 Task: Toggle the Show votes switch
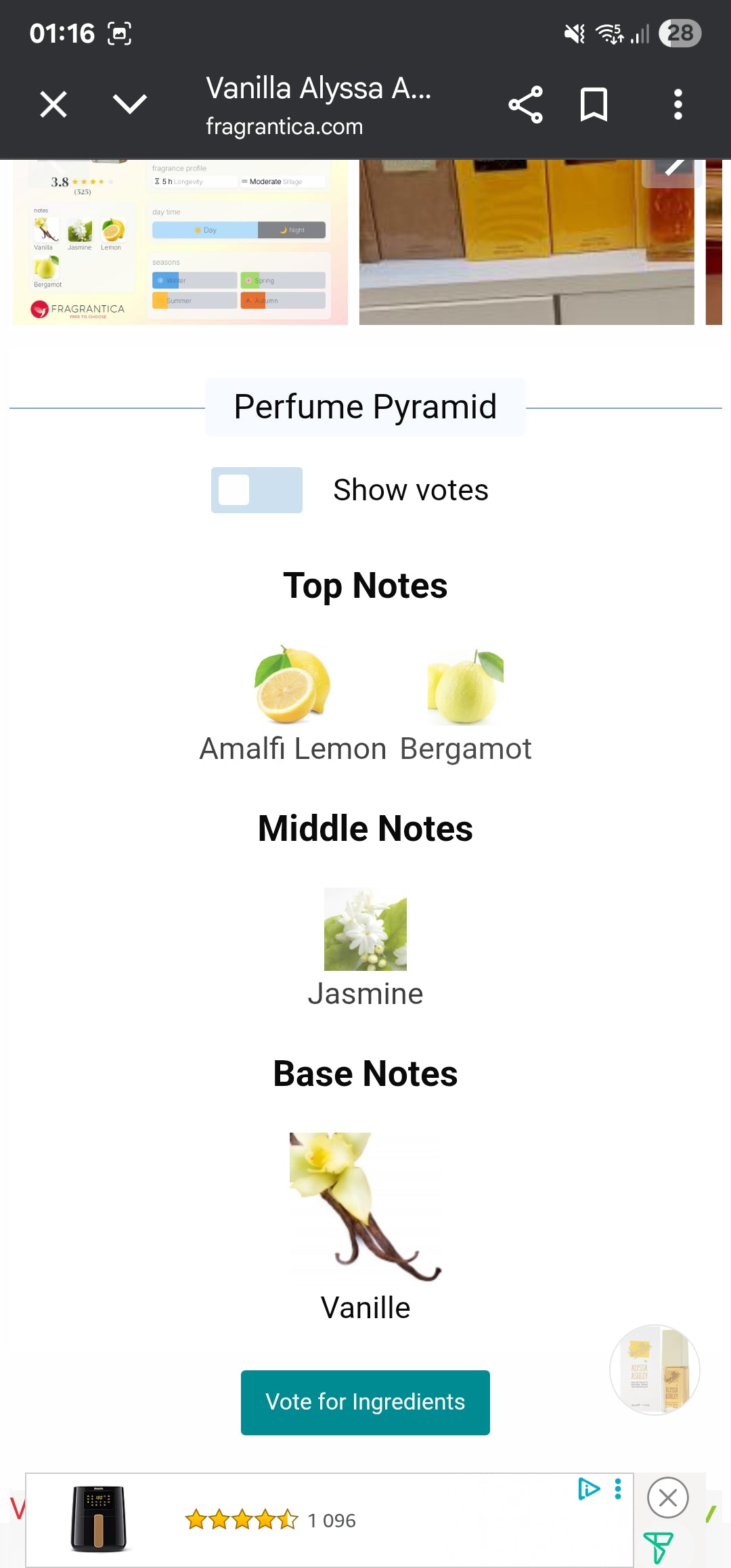(x=257, y=490)
